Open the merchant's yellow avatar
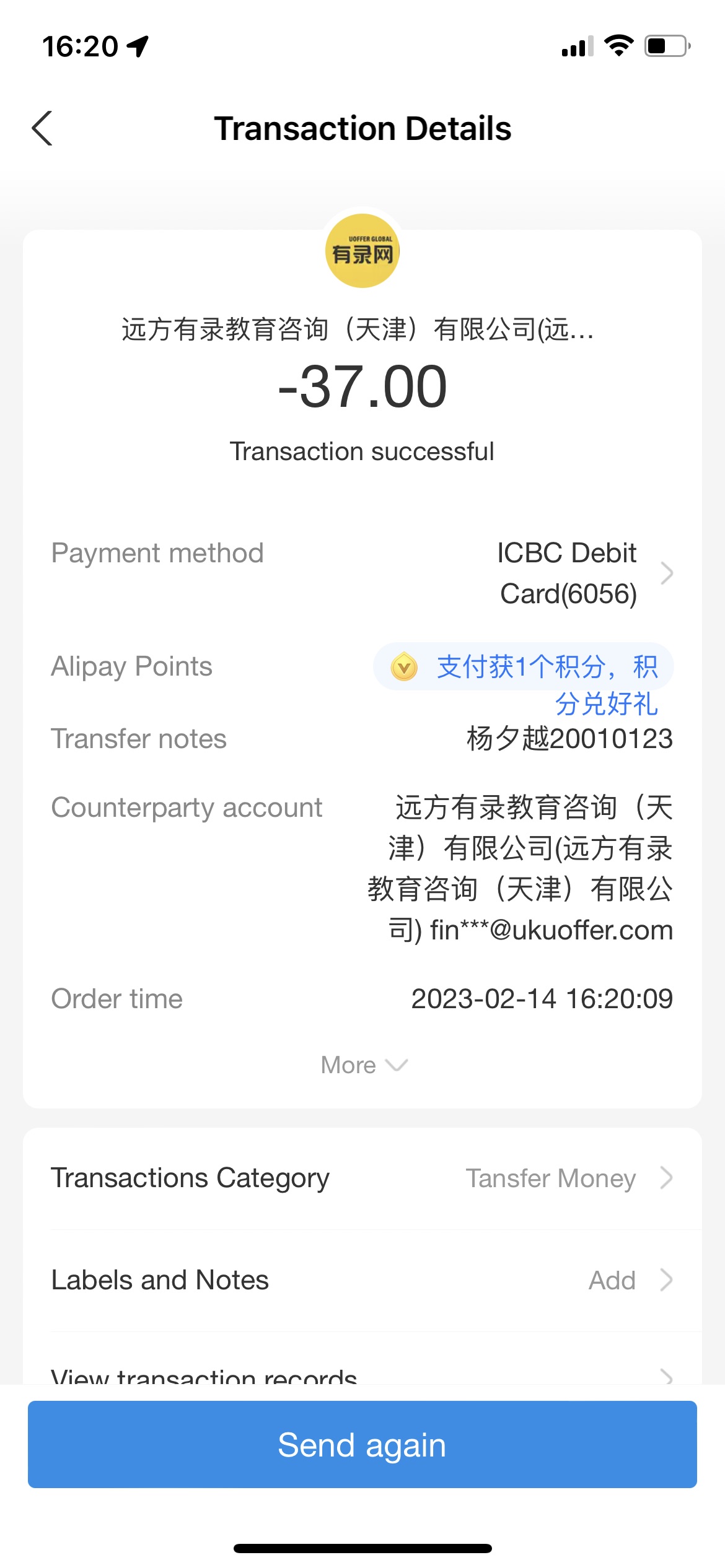The height and width of the screenshot is (1568, 725). 362,251
